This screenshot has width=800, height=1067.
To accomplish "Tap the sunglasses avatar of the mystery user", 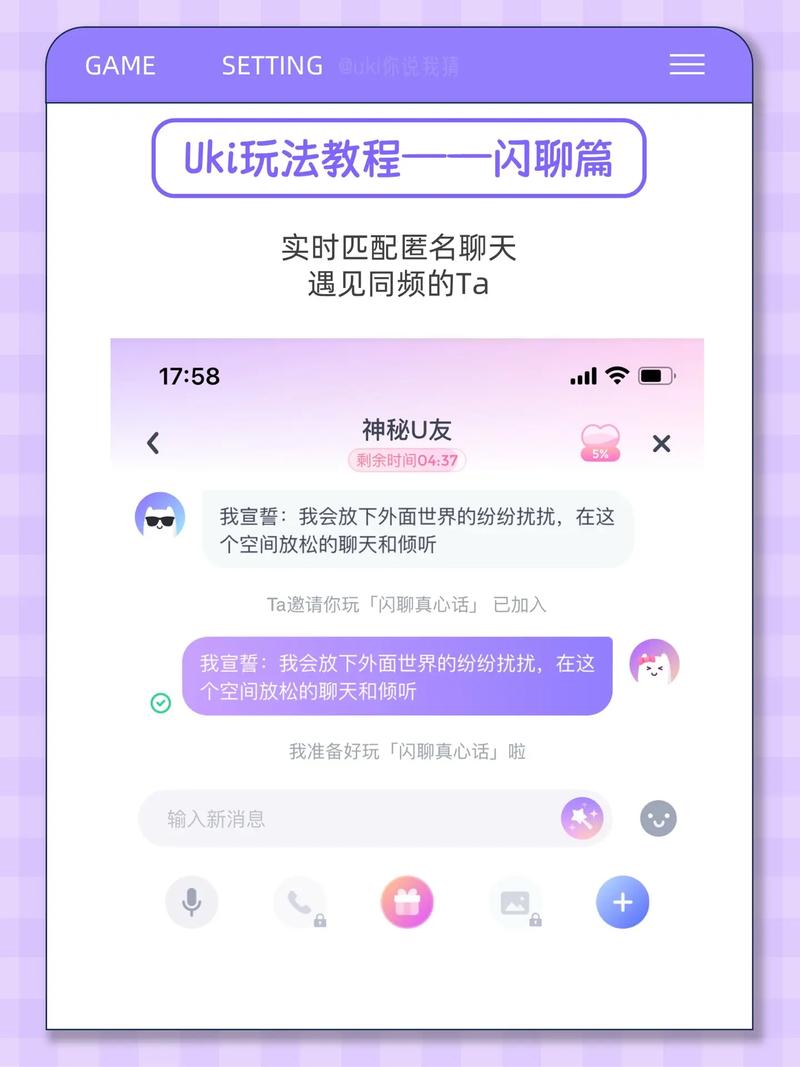I will tap(161, 515).
